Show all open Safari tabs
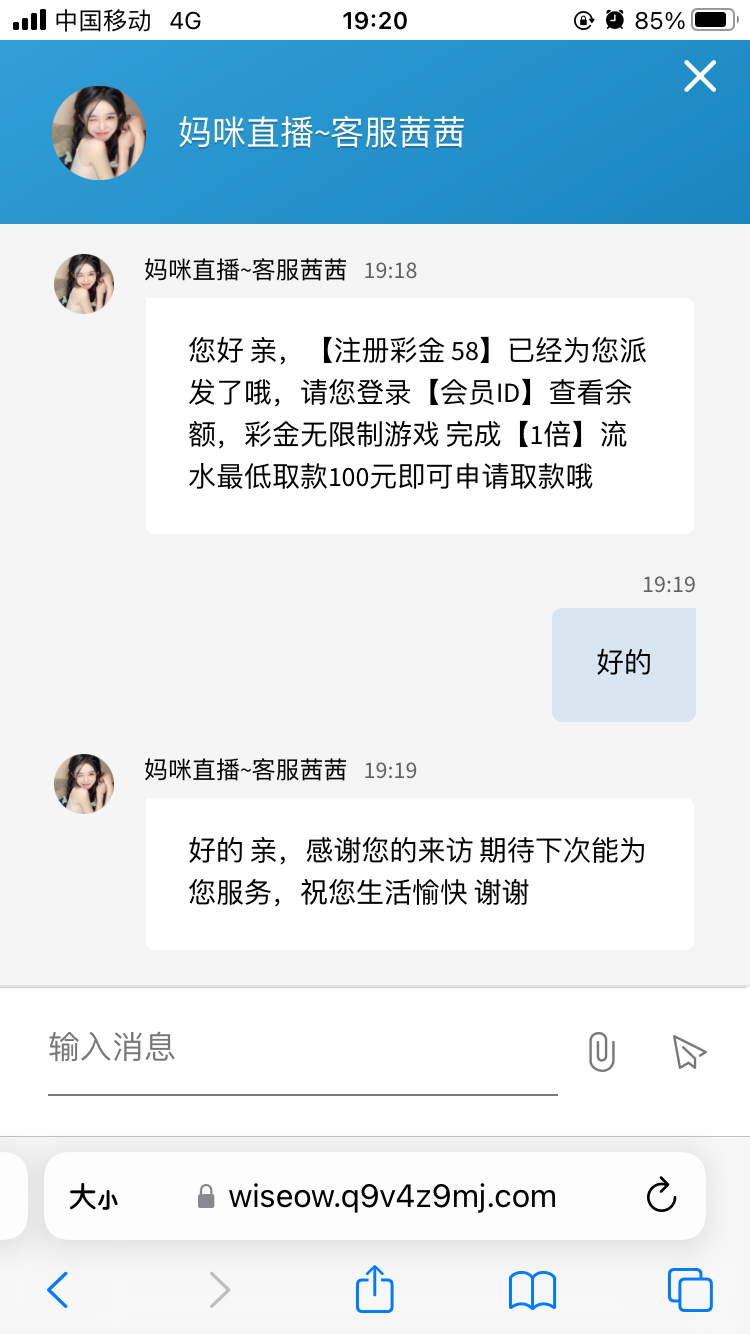This screenshot has width=750, height=1334. point(690,1290)
